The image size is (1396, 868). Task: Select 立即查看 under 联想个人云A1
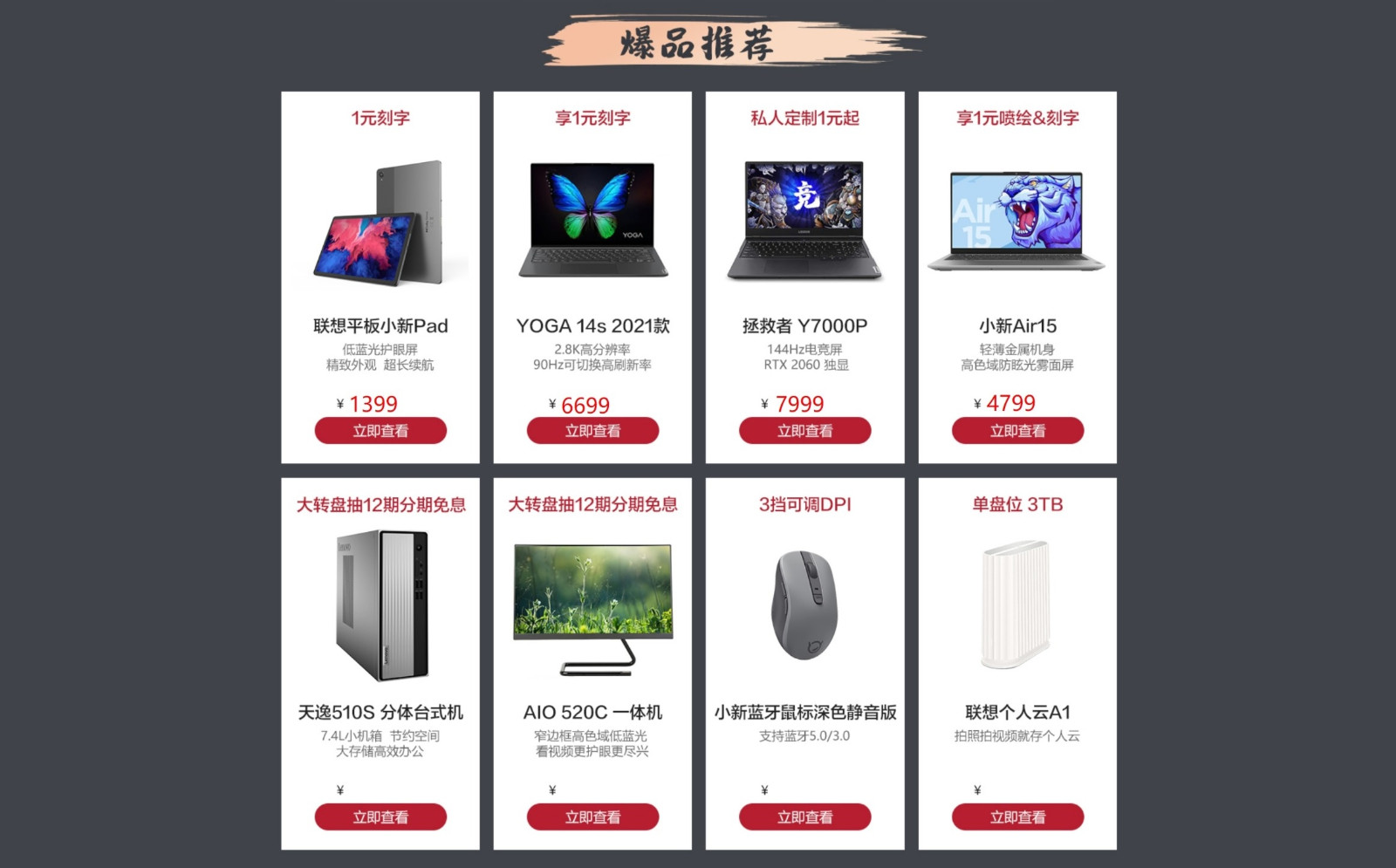click(x=1017, y=817)
